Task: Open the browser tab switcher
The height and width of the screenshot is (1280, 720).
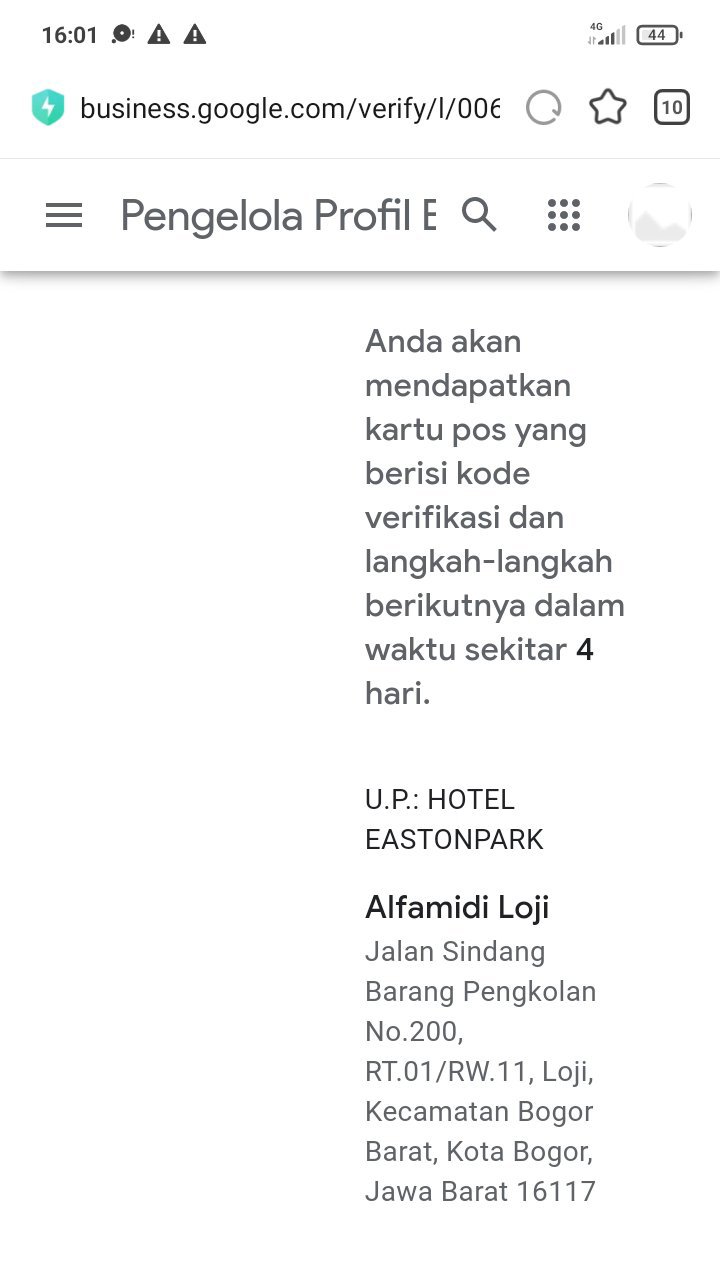Action: (x=672, y=107)
